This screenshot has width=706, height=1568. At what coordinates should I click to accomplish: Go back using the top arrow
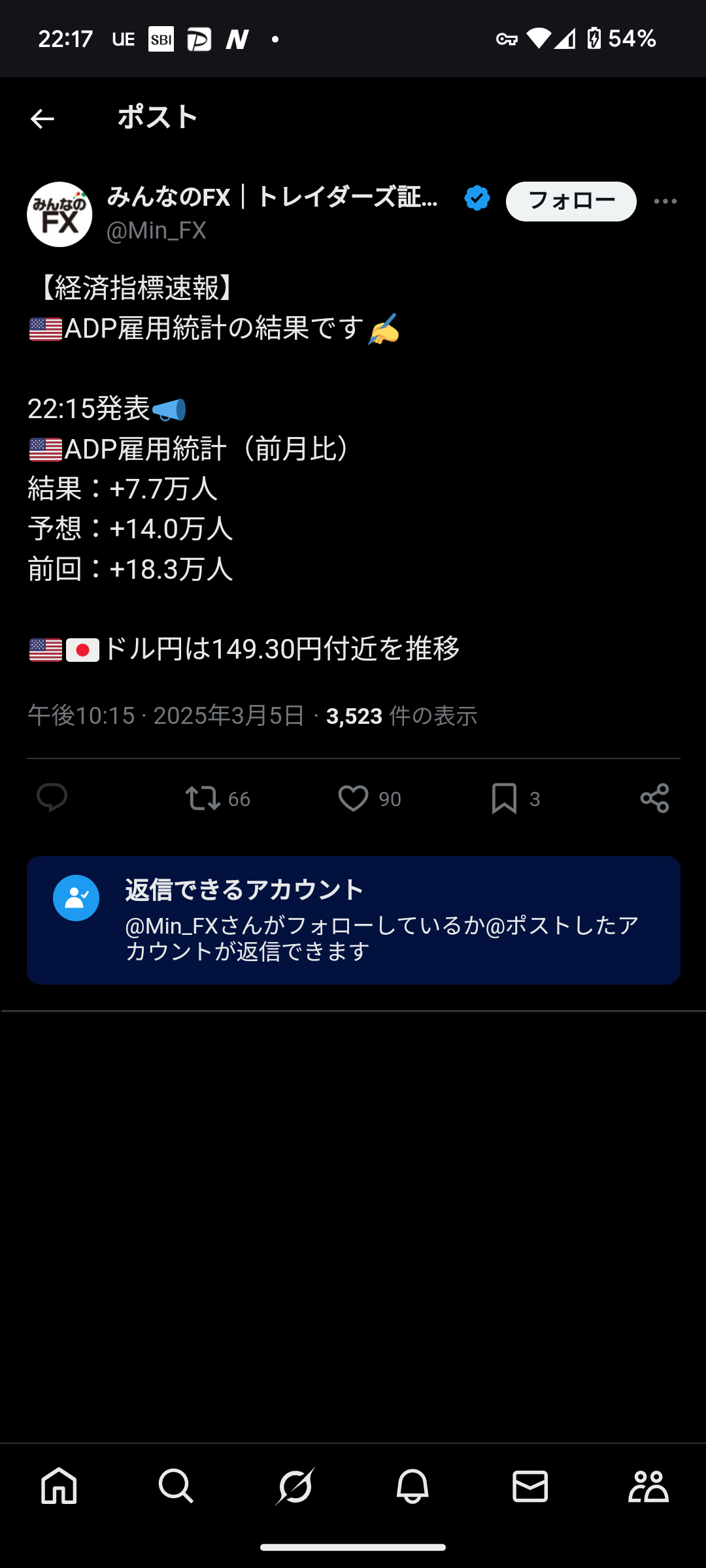click(x=42, y=118)
